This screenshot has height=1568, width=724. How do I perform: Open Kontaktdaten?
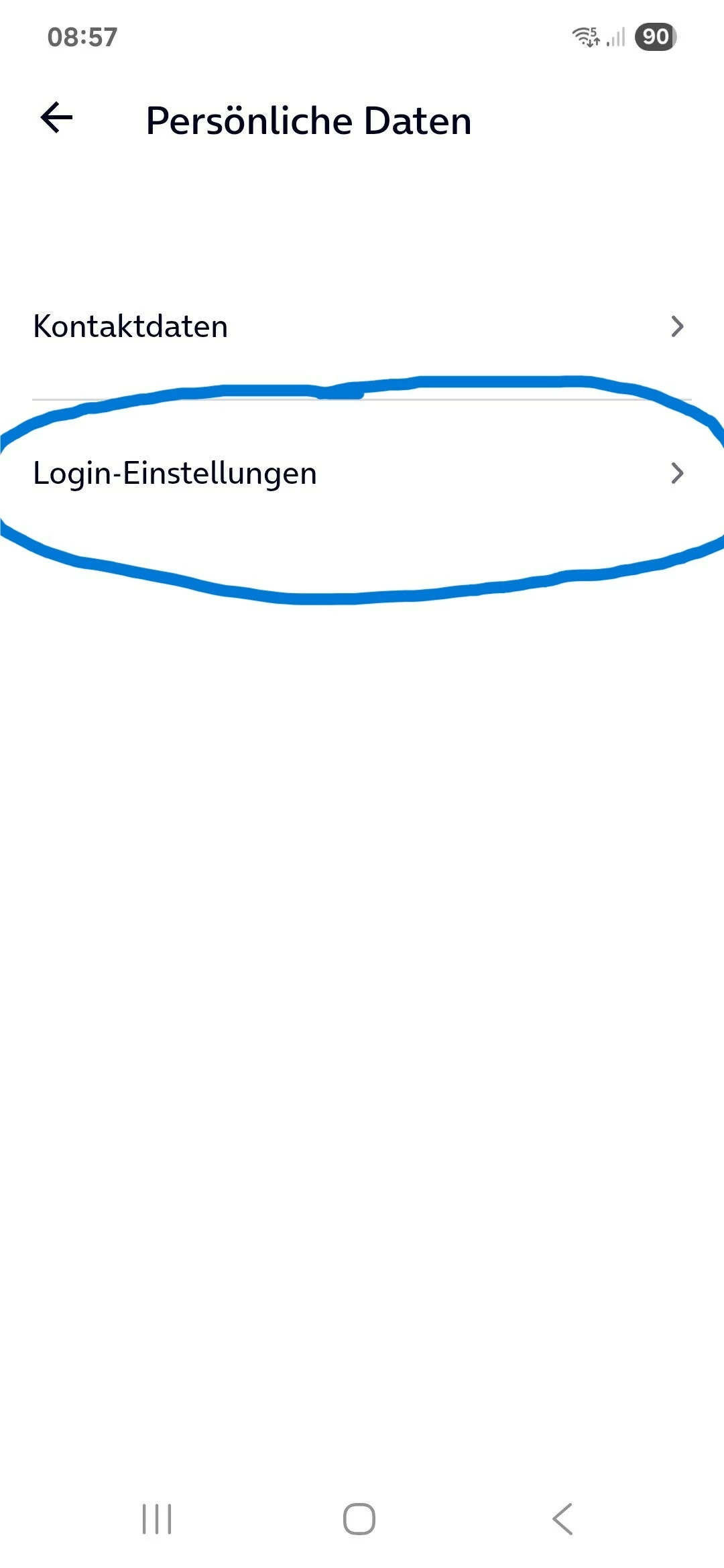361,326
